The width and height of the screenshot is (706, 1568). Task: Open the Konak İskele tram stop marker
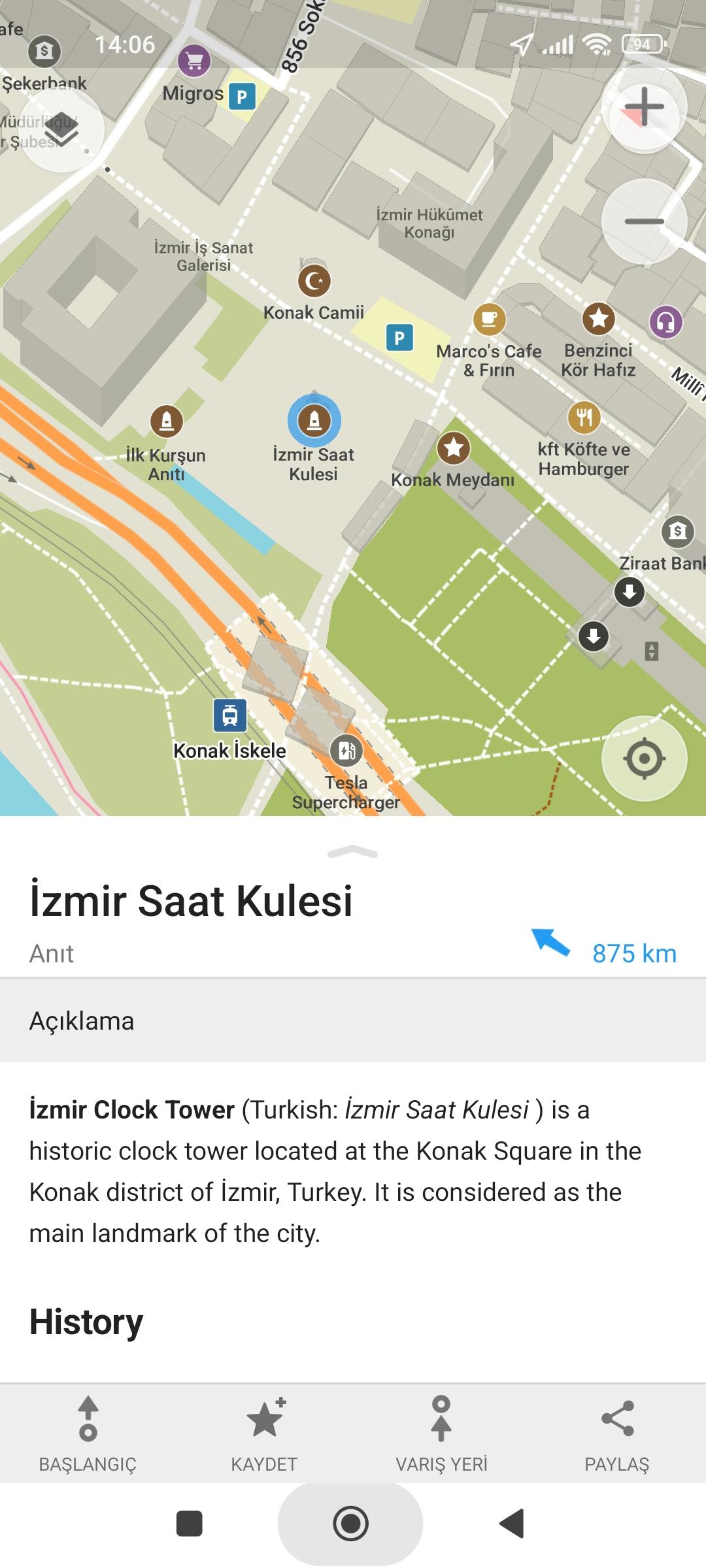tap(230, 715)
